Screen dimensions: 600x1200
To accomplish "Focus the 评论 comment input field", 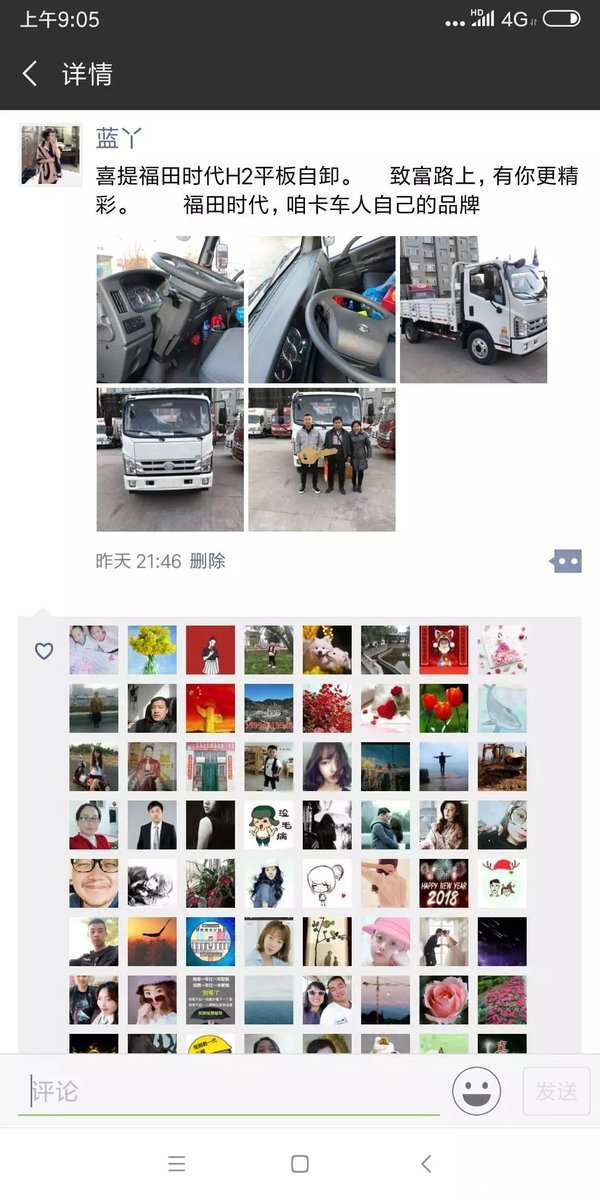I will (x=230, y=1090).
